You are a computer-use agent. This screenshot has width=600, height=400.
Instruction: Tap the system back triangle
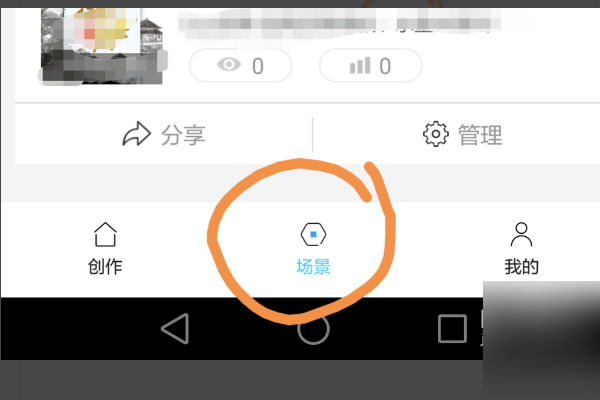coord(175,328)
